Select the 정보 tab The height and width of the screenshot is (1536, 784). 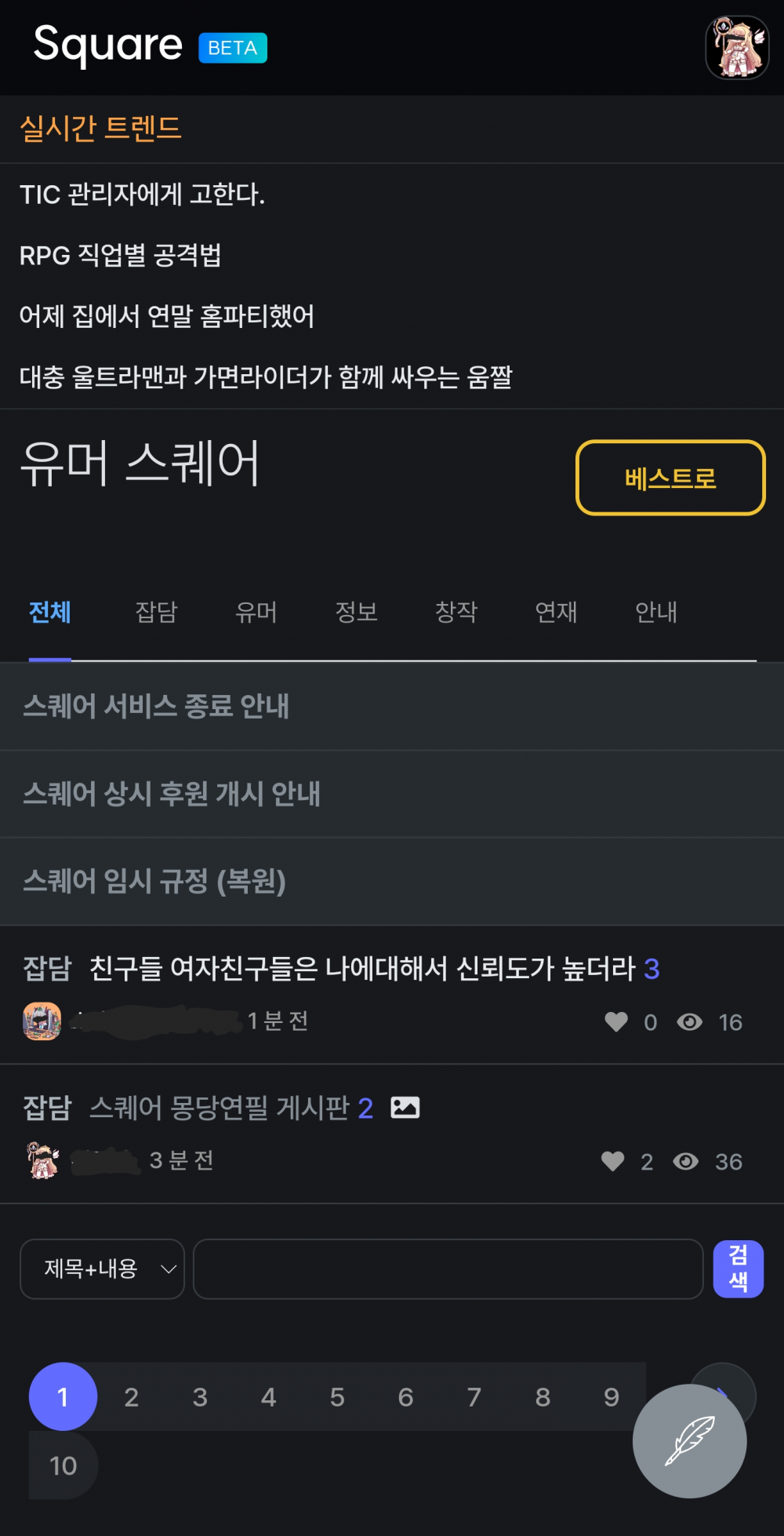[357, 612]
